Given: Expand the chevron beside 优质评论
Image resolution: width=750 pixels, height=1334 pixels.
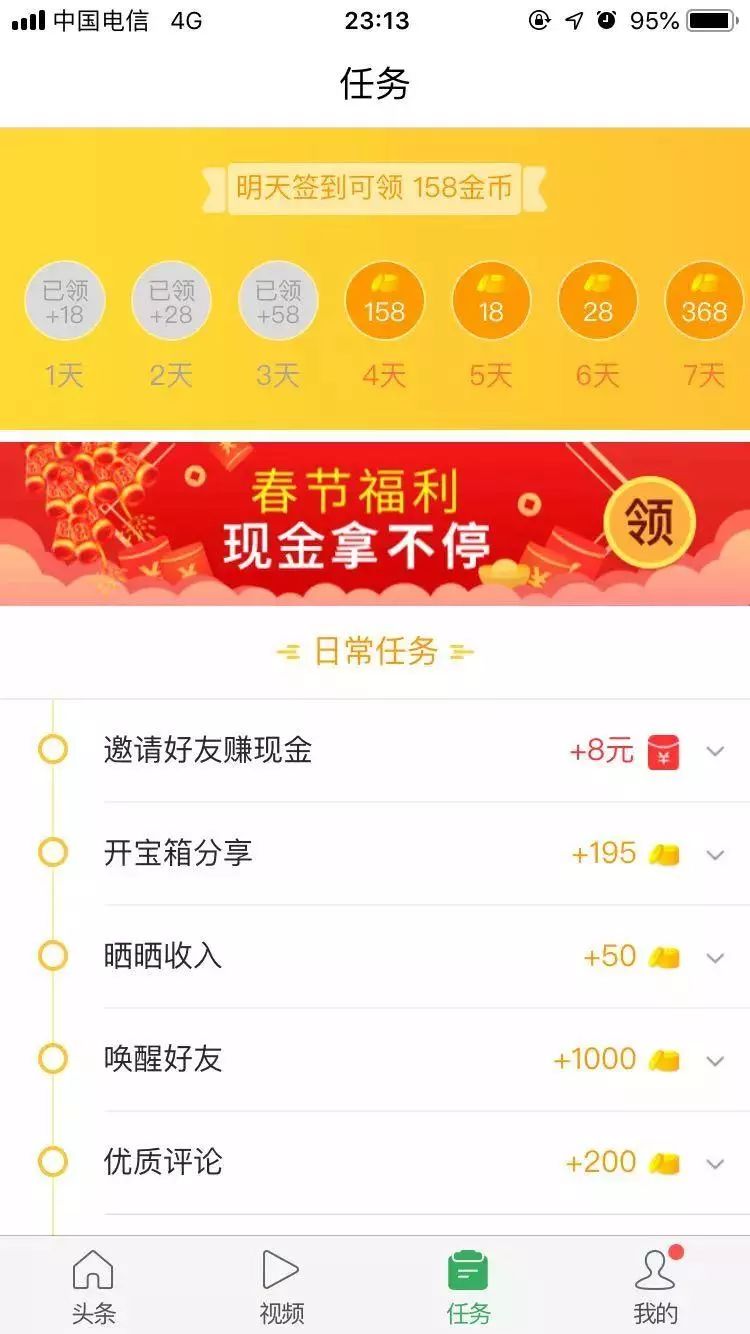Looking at the screenshot, I should coord(715,1163).
